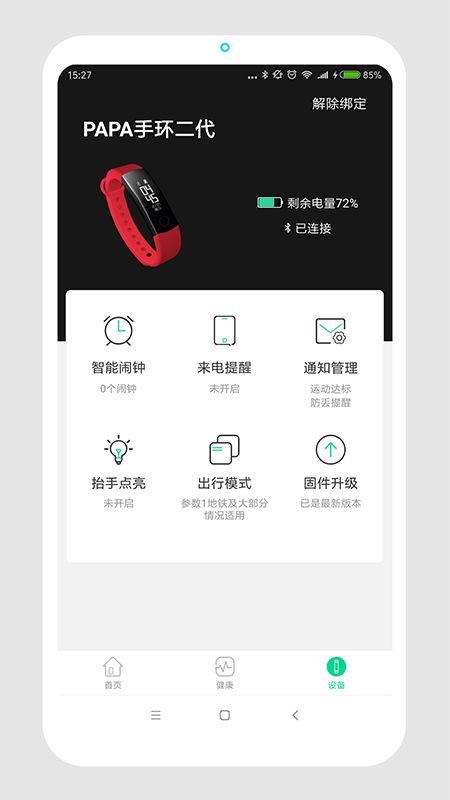The height and width of the screenshot is (800, 450).
Task: Go back with the system back arrow
Action: pos(295,715)
